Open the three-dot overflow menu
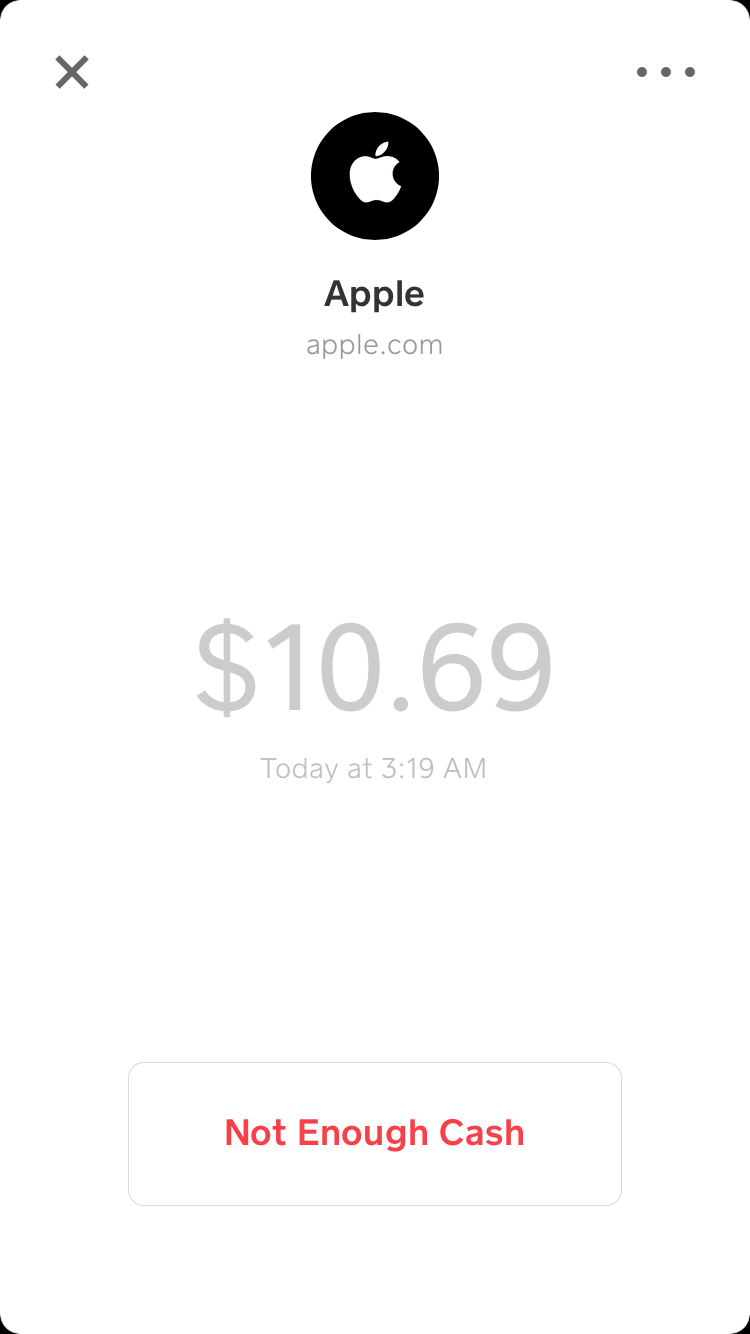The image size is (750, 1334). pos(666,72)
